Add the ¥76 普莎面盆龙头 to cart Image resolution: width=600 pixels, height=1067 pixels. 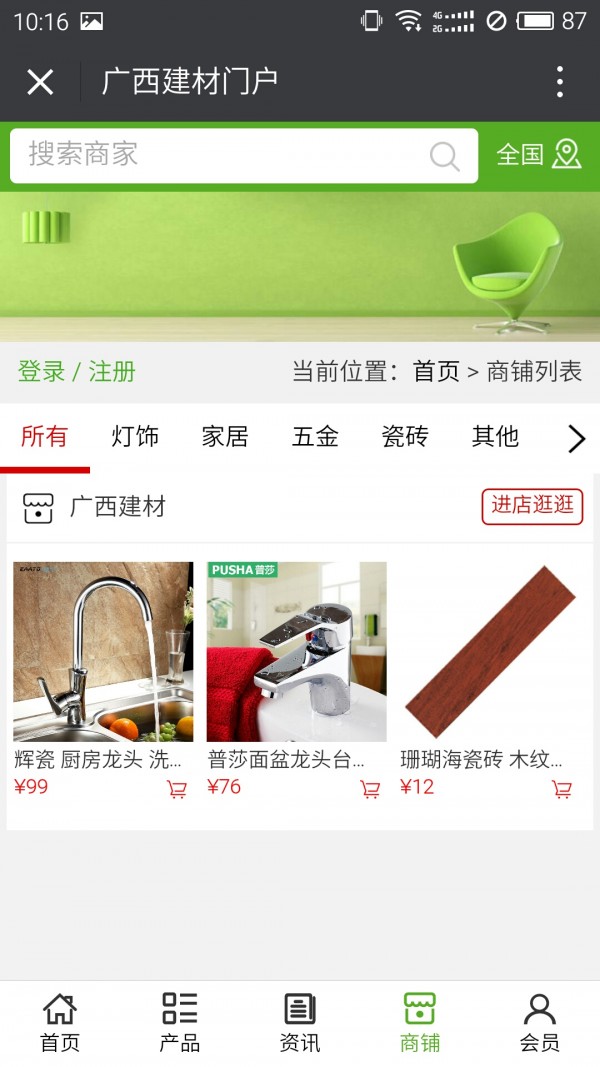click(x=370, y=789)
